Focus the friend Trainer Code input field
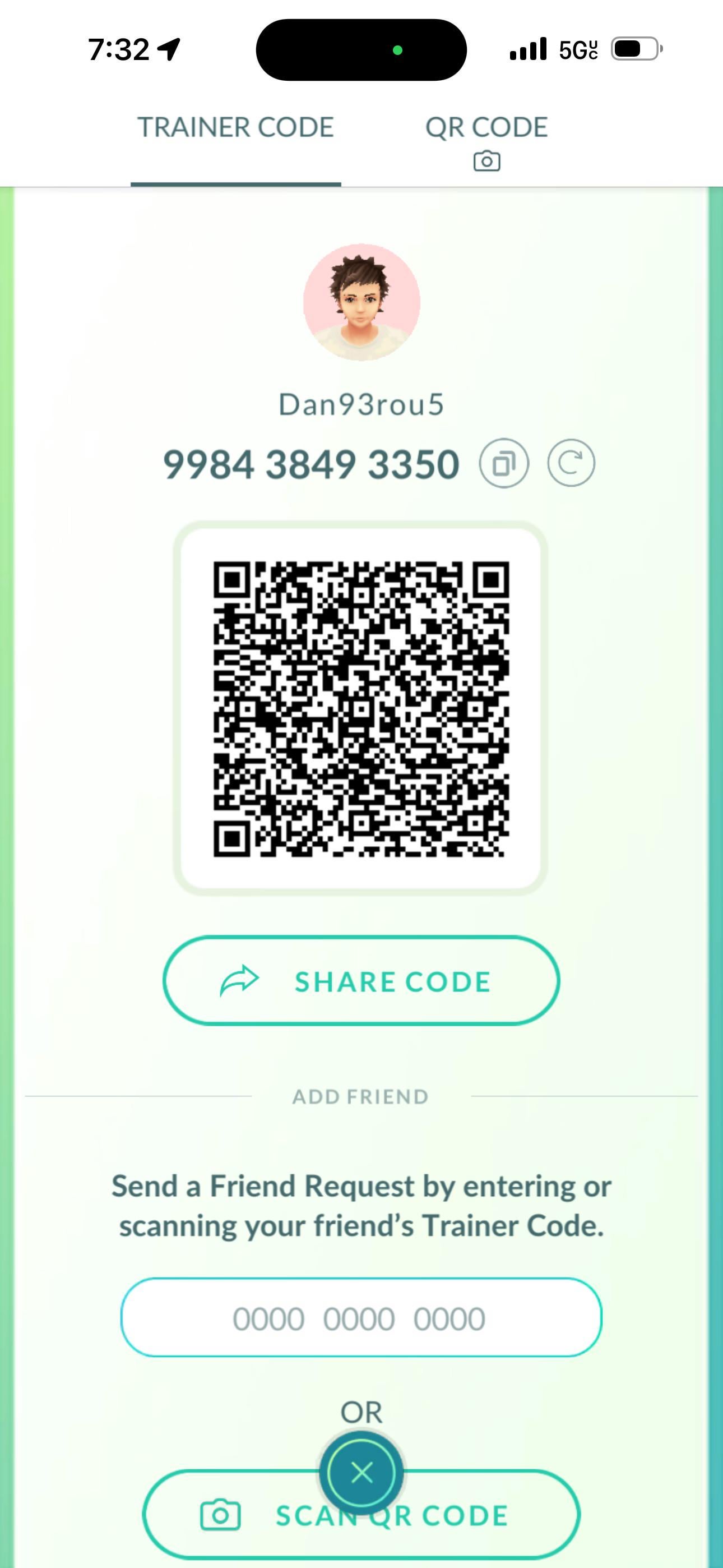This screenshot has height=1568, width=723. tap(361, 1318)
